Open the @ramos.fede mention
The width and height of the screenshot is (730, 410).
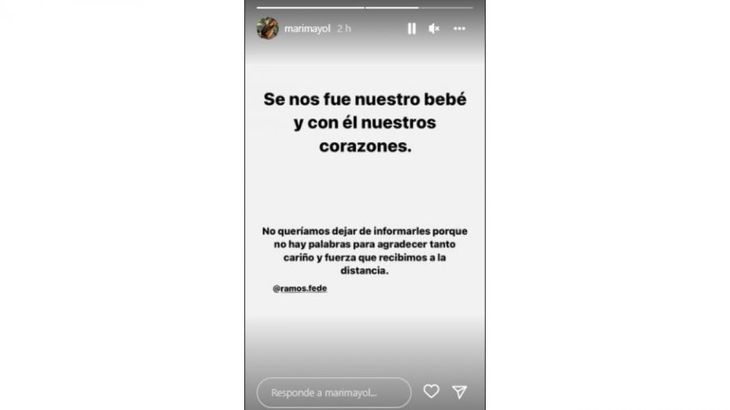(300, 289)
